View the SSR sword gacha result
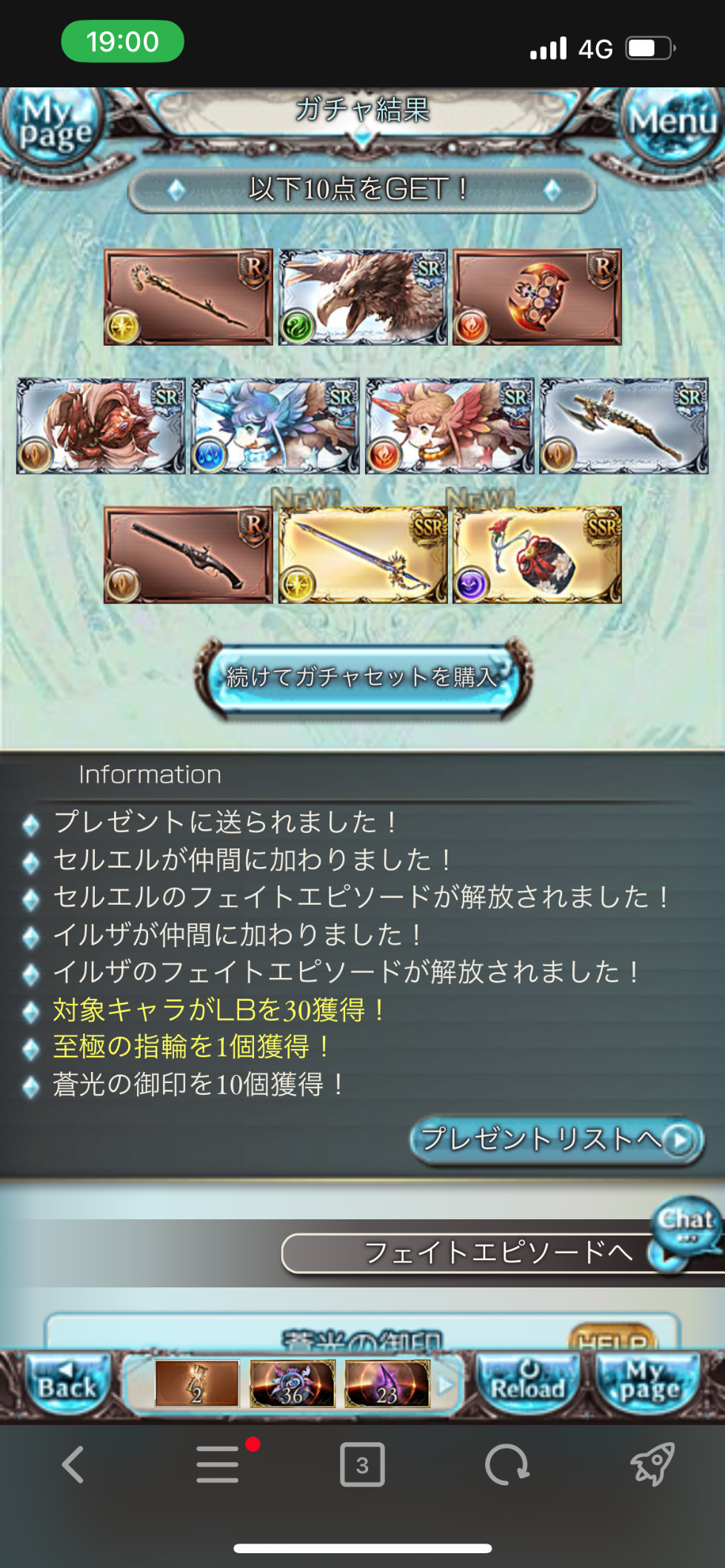The image size is (725, 1568). 363,555
